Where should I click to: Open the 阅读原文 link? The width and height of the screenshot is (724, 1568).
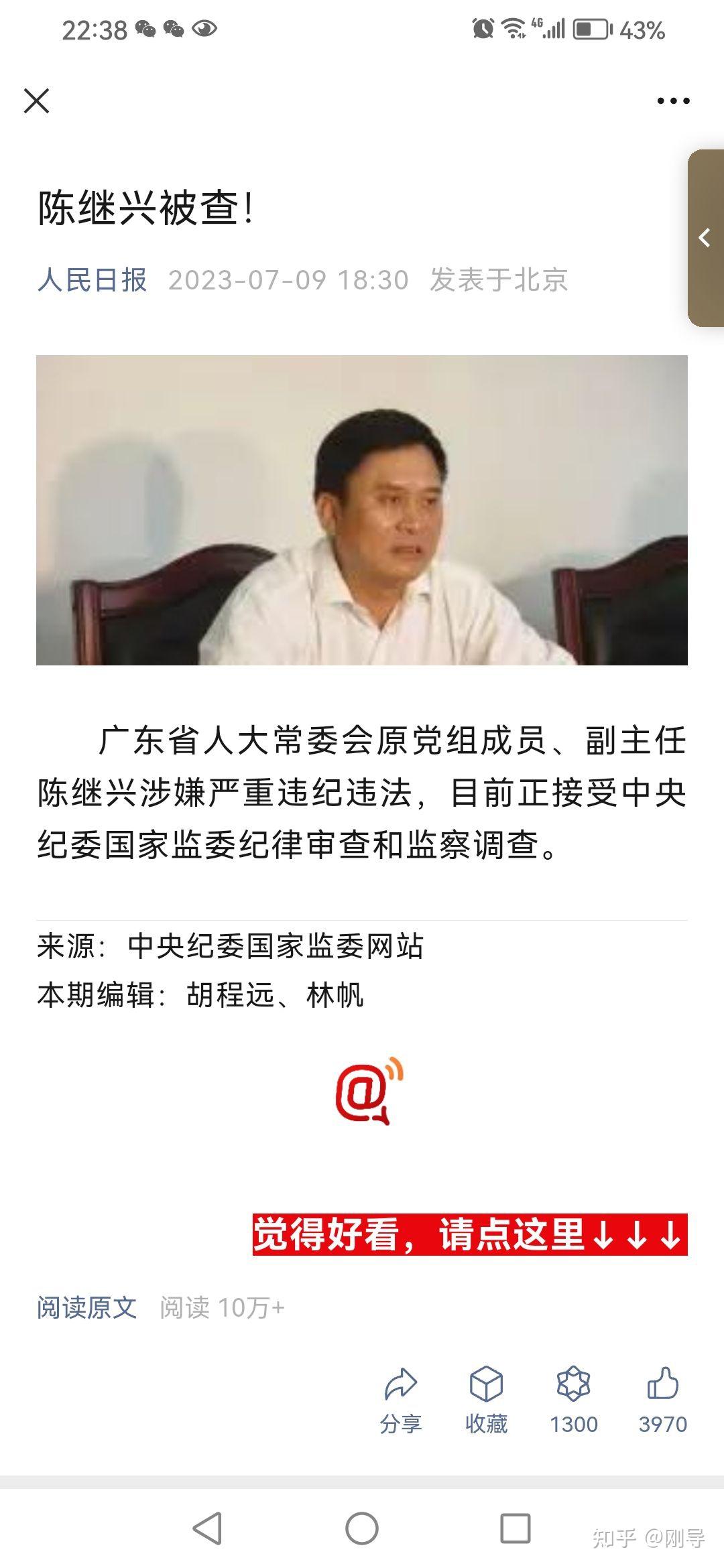(86, 1307)
